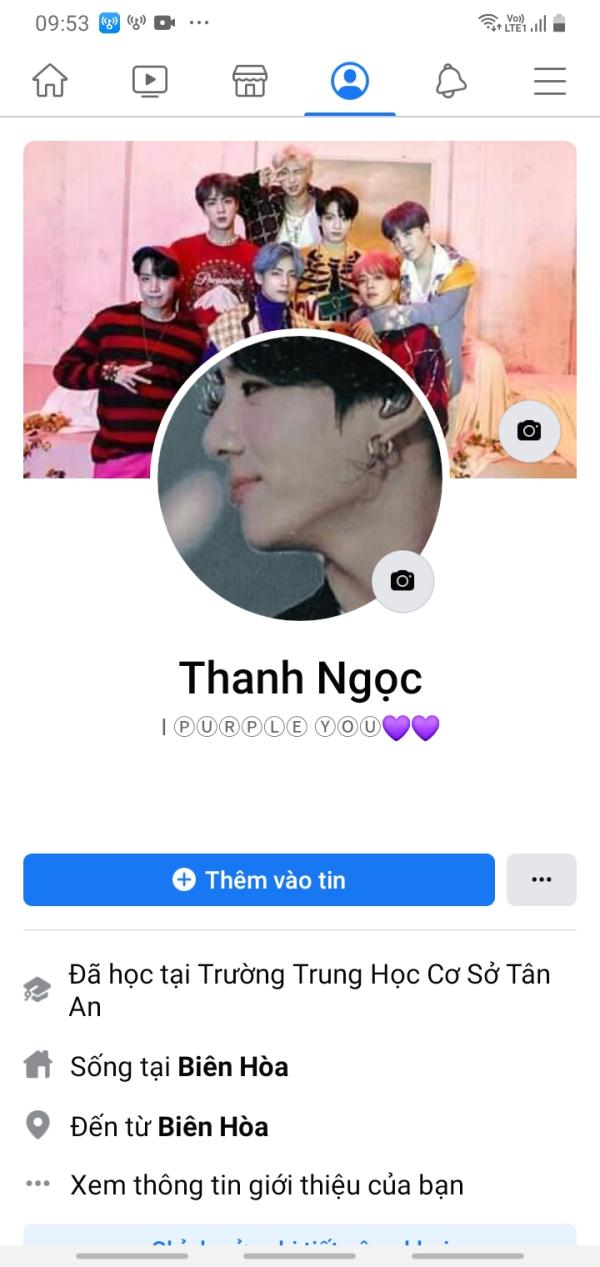Open the notifications bell tab
The width and height of the screenshot is (600, 1267).
[451, 81]
